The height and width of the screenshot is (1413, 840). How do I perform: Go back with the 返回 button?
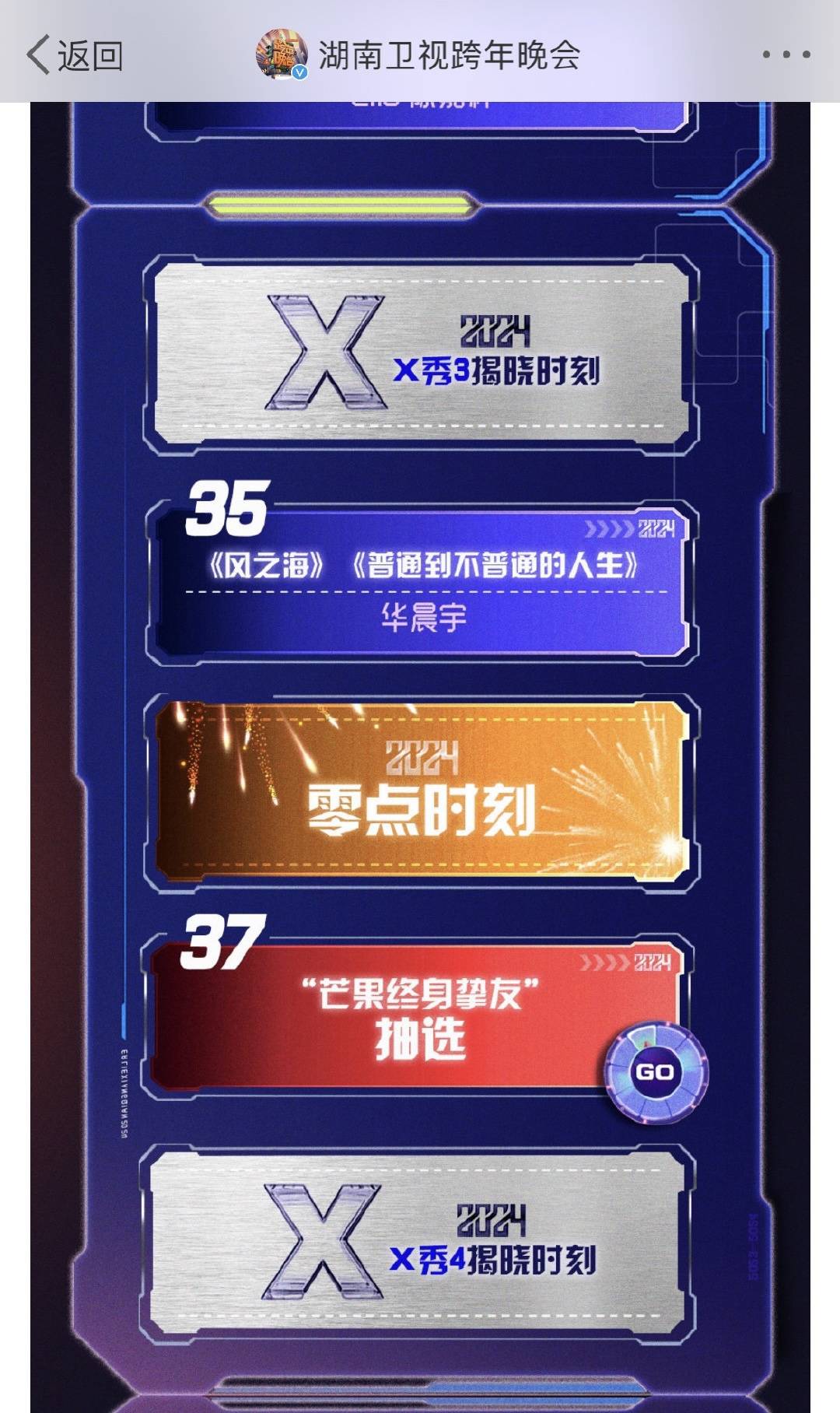point(75,55)
